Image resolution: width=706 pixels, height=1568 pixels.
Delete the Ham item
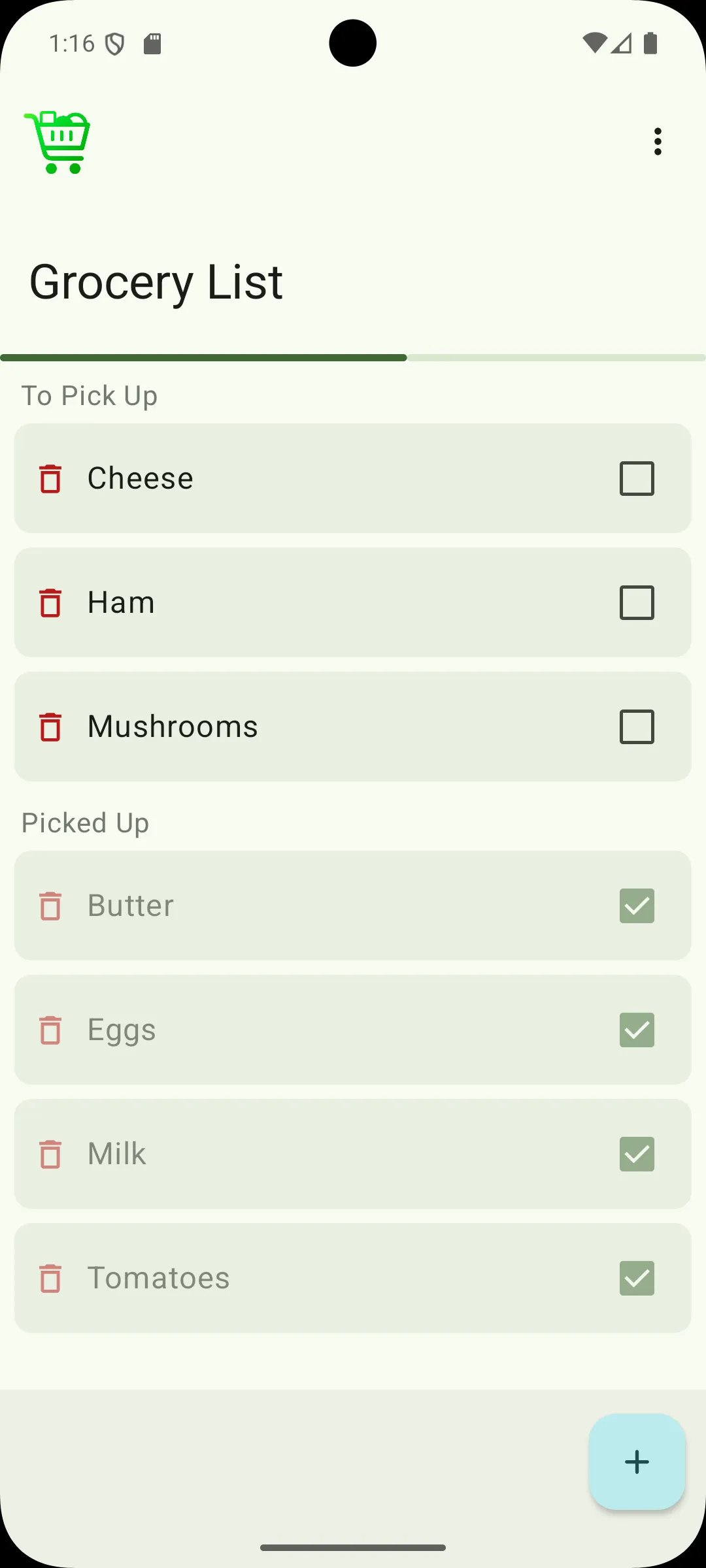click(51, 602)
